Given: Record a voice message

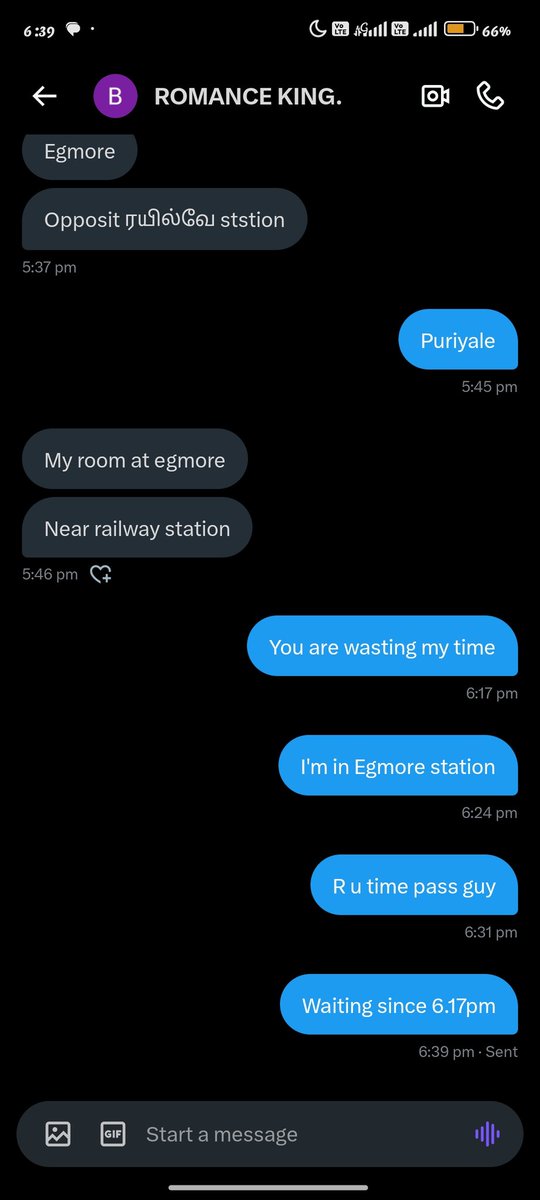Looking at the screenshot, I should point(487,1134).
